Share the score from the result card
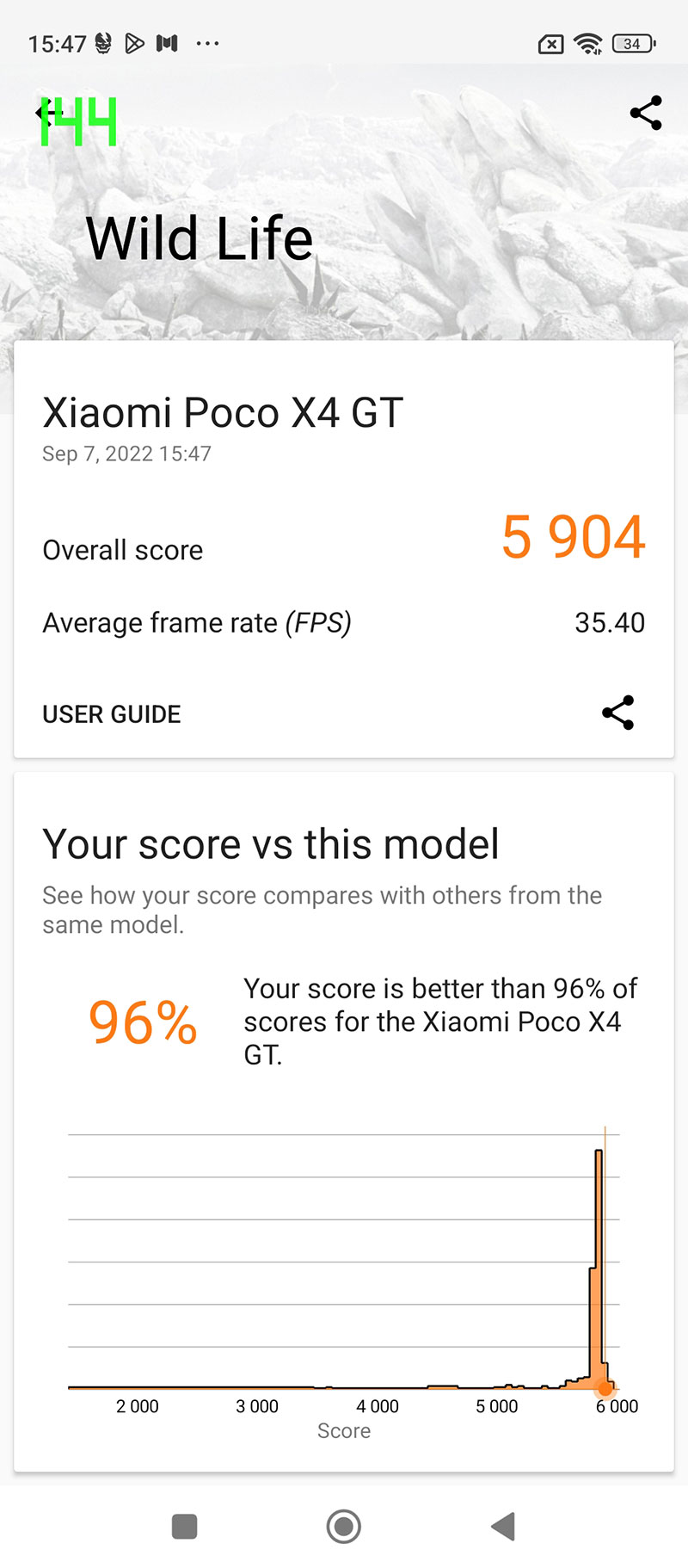Viewport: 688px width, 1568px height. pos(617,713)
